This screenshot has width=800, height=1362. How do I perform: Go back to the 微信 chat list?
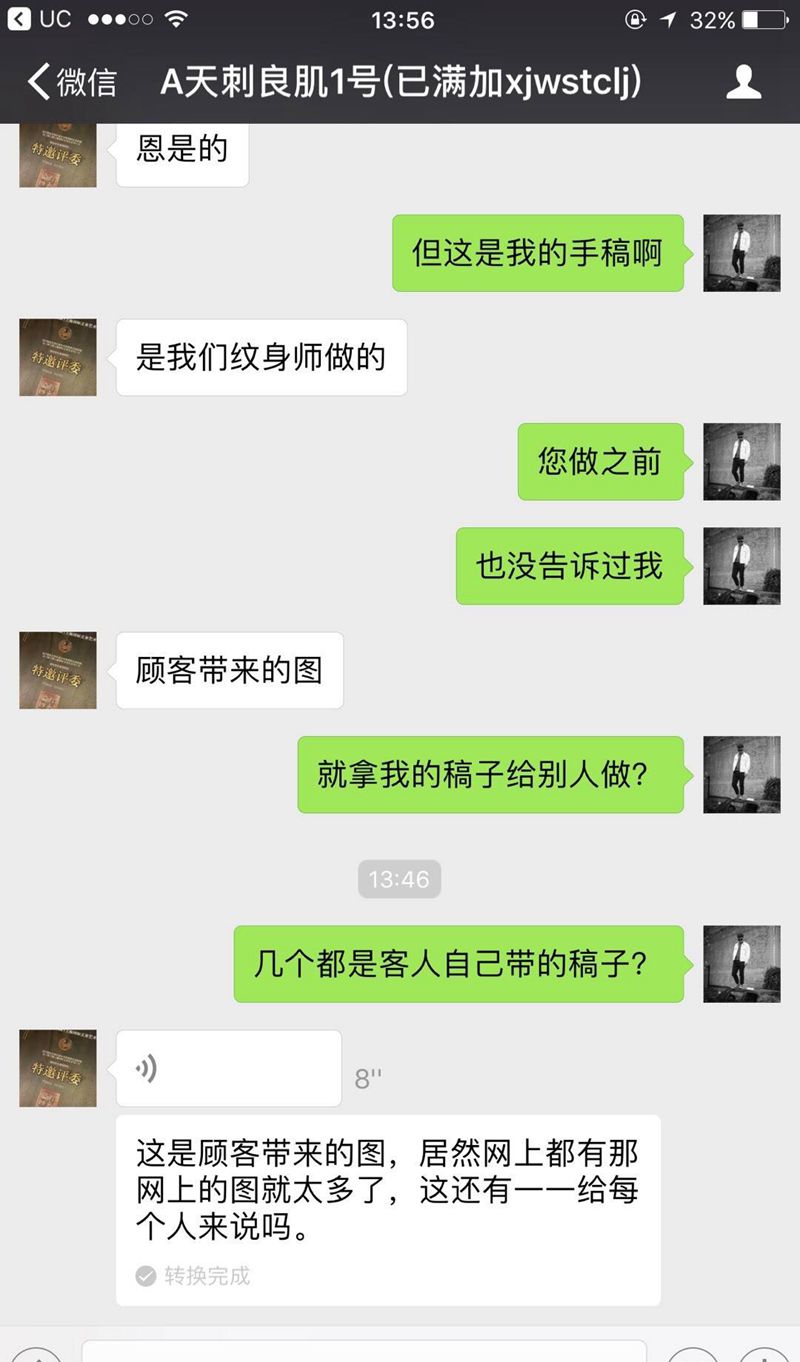72,81
